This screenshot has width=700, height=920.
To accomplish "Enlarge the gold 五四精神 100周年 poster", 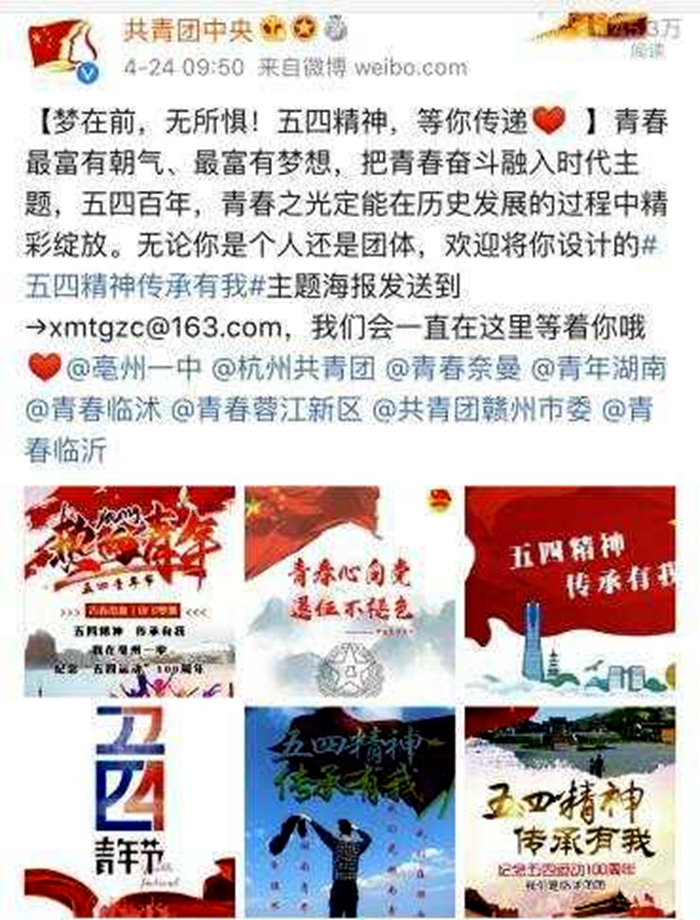I will [570, 812].
